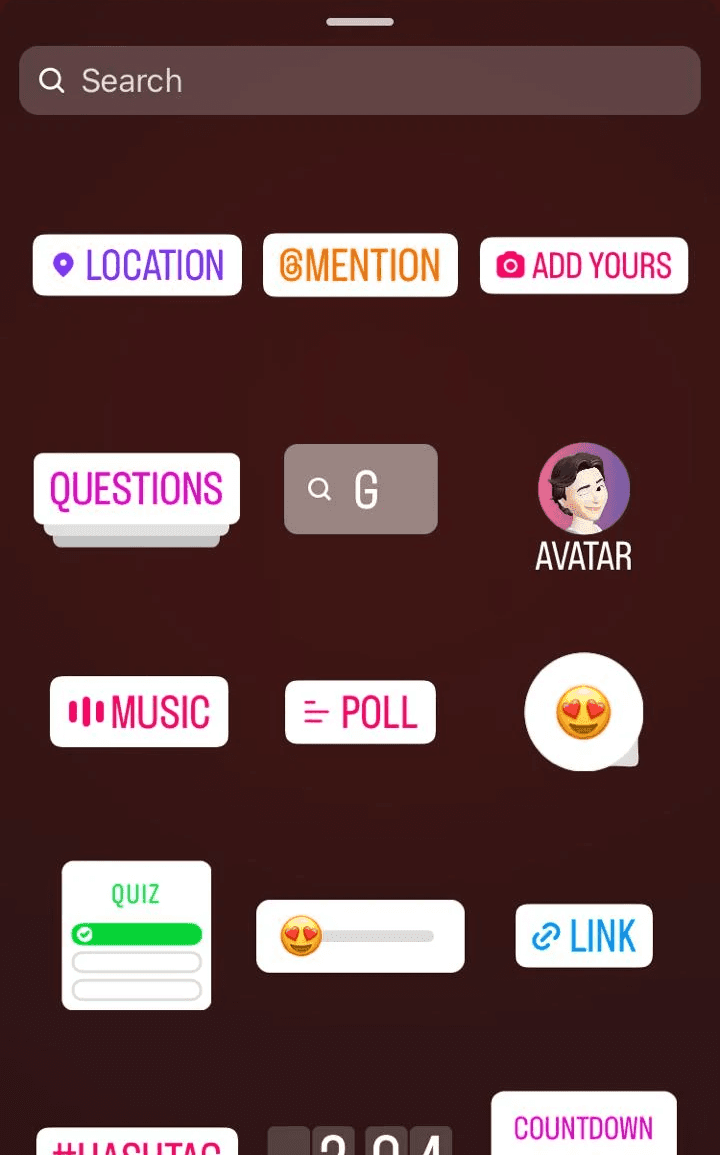Insert a Link sticker
Screen dimensions: 720x1155
[x=584, y=936]
